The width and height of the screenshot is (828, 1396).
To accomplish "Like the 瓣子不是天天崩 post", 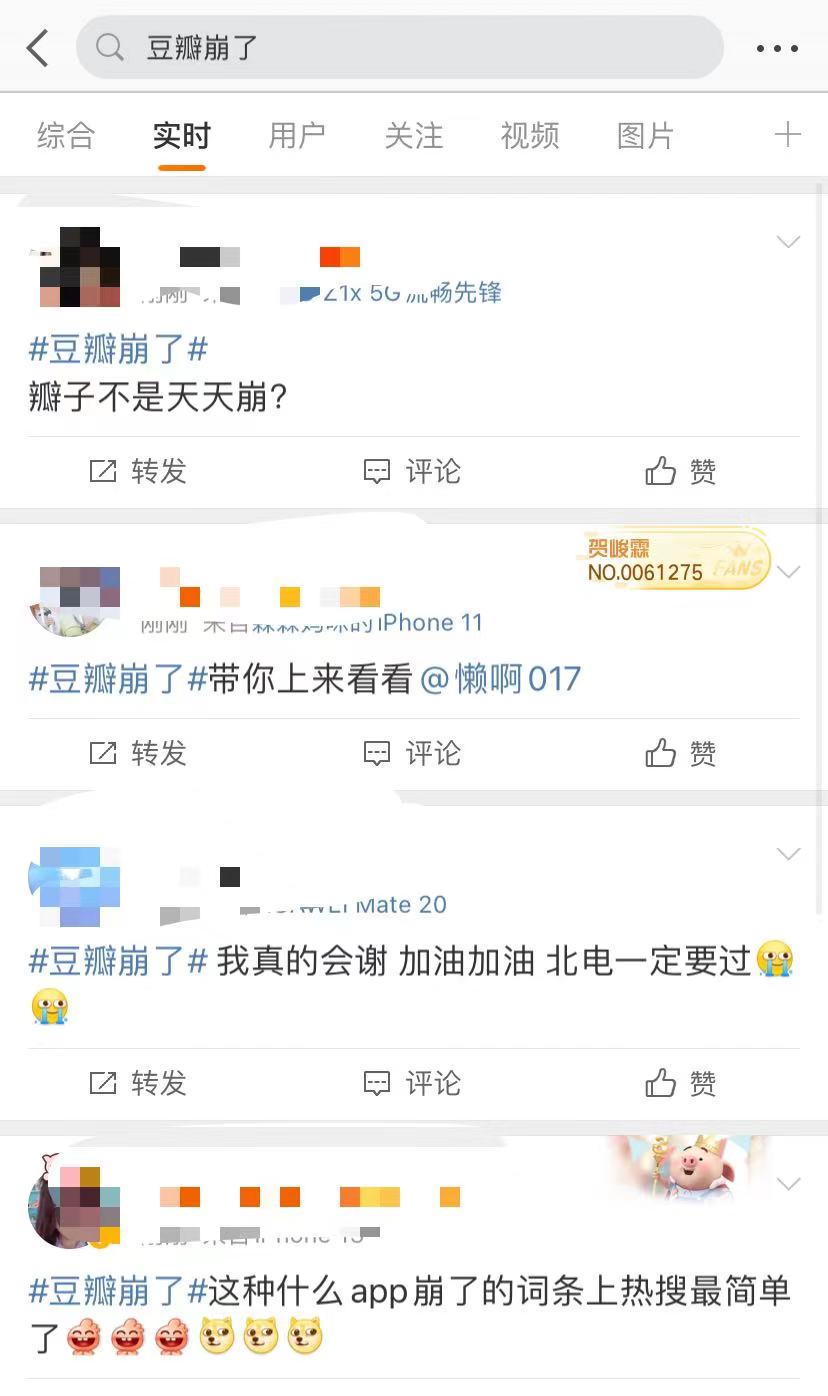I will click(x=681, y=471).
